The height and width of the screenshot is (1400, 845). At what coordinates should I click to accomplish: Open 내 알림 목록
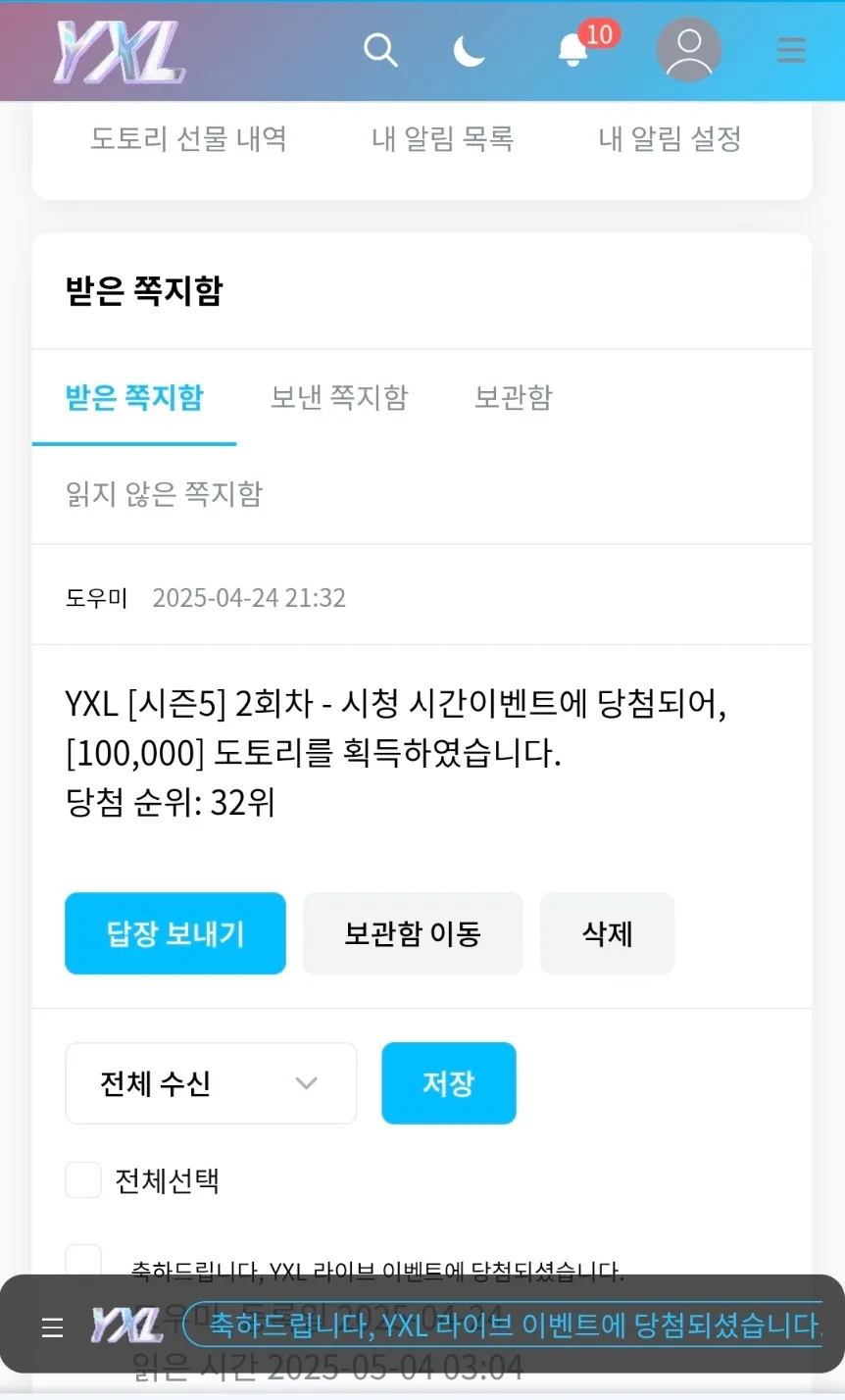pyautogui.click(x=443, y=139)
